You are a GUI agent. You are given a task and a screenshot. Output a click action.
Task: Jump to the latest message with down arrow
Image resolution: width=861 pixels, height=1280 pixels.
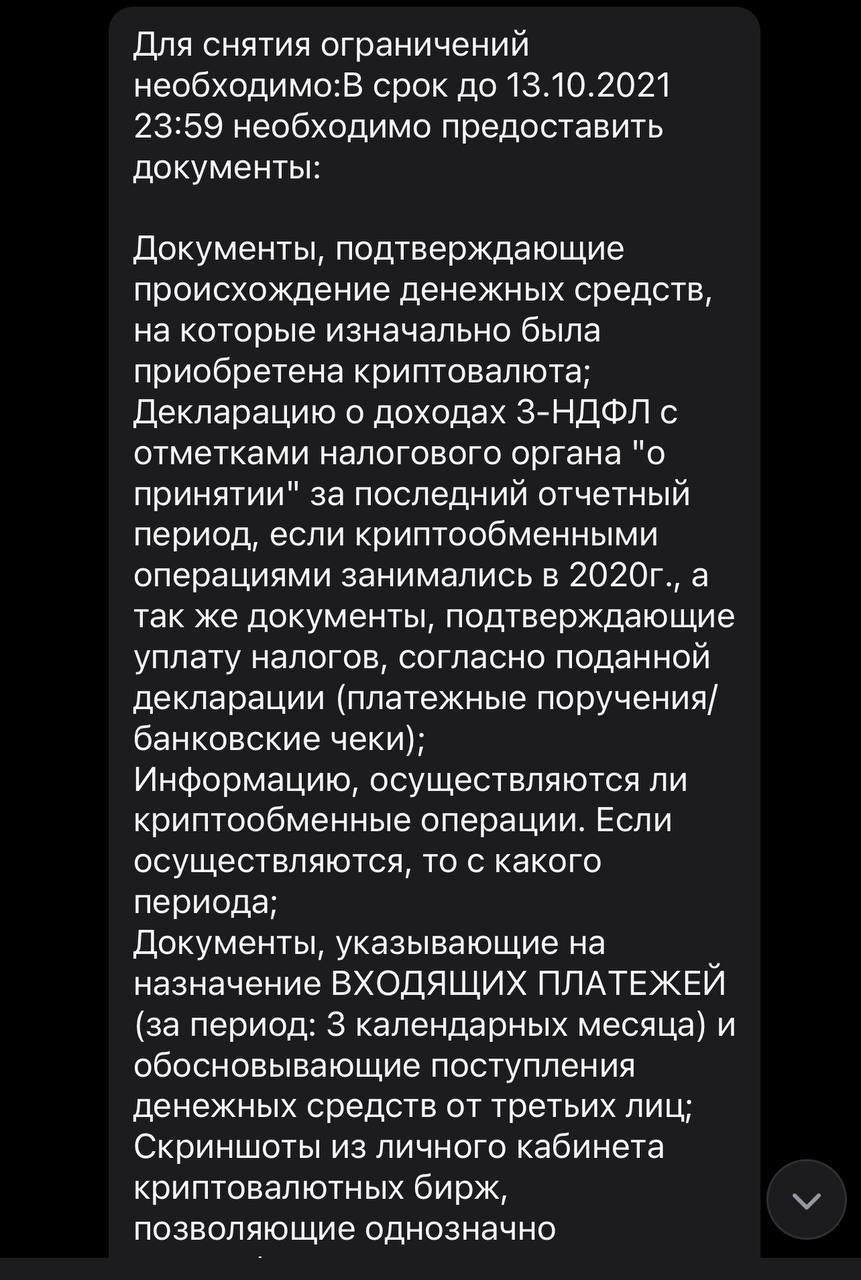[x=806, y=1200]
